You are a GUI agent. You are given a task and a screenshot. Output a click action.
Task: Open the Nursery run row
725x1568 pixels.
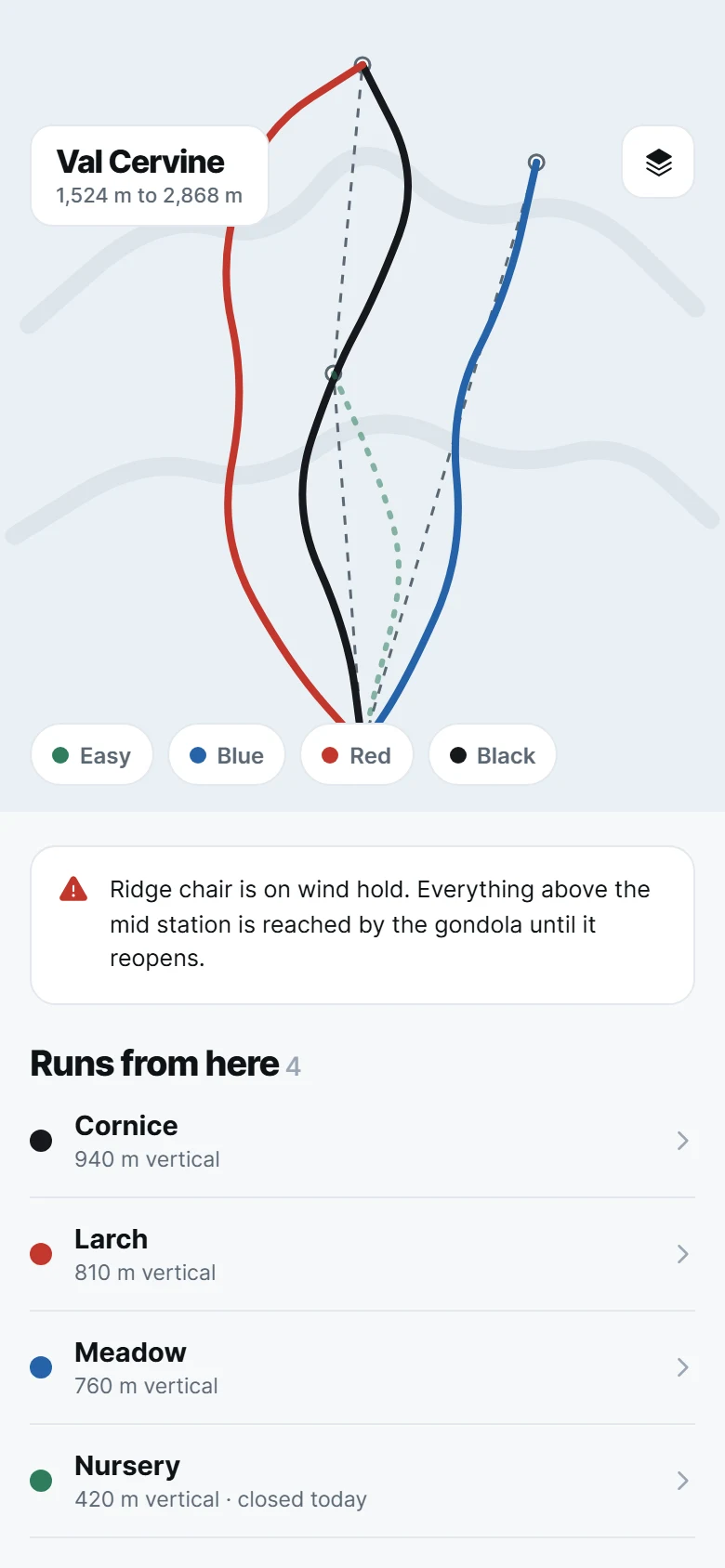(x=362, y=1481)
